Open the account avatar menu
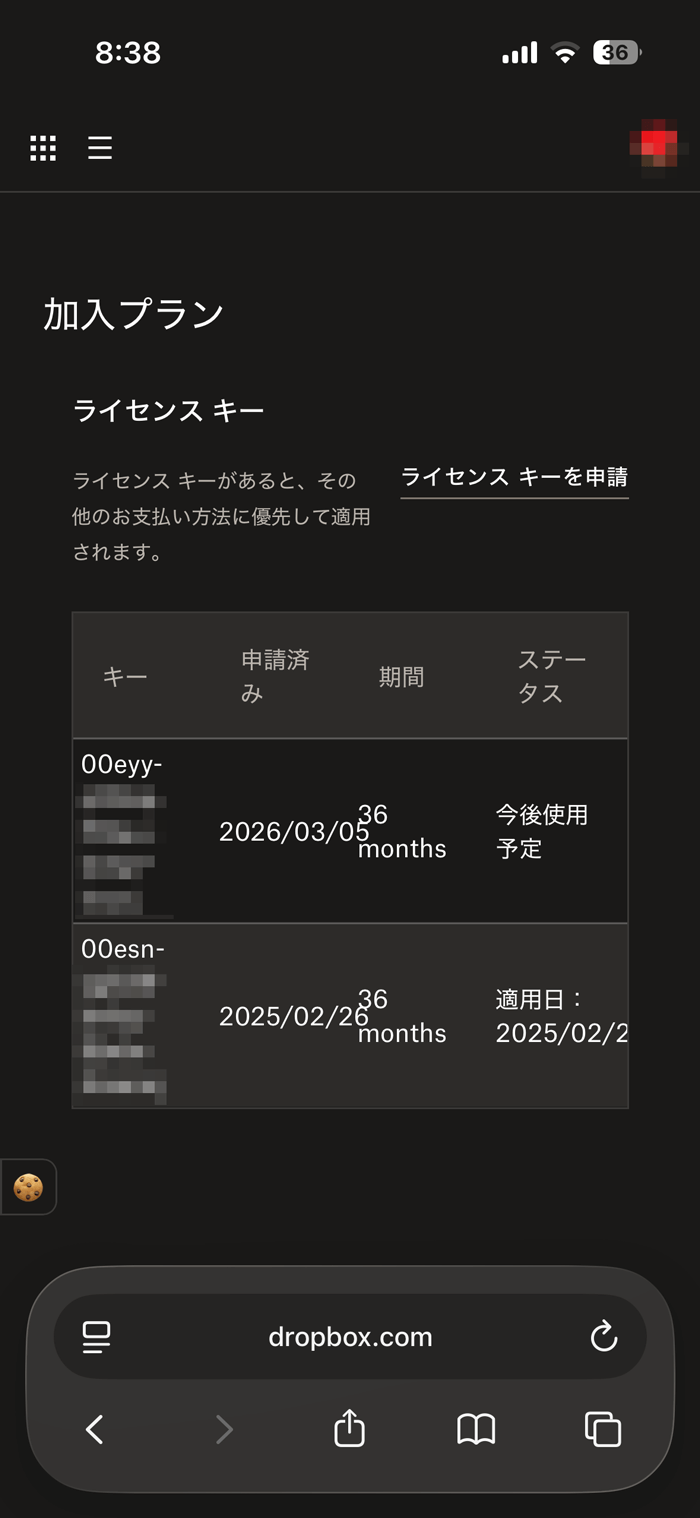Image resolution: width=700 pixels, height=1518 pixels. tap(658, 150)
